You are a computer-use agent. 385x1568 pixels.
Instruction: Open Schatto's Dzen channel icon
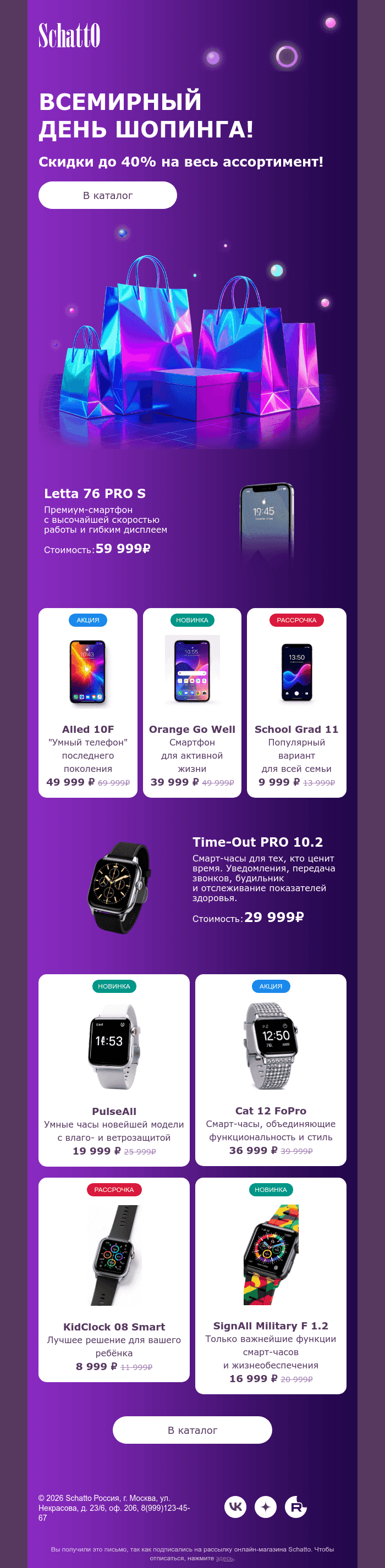(266, 1506)
